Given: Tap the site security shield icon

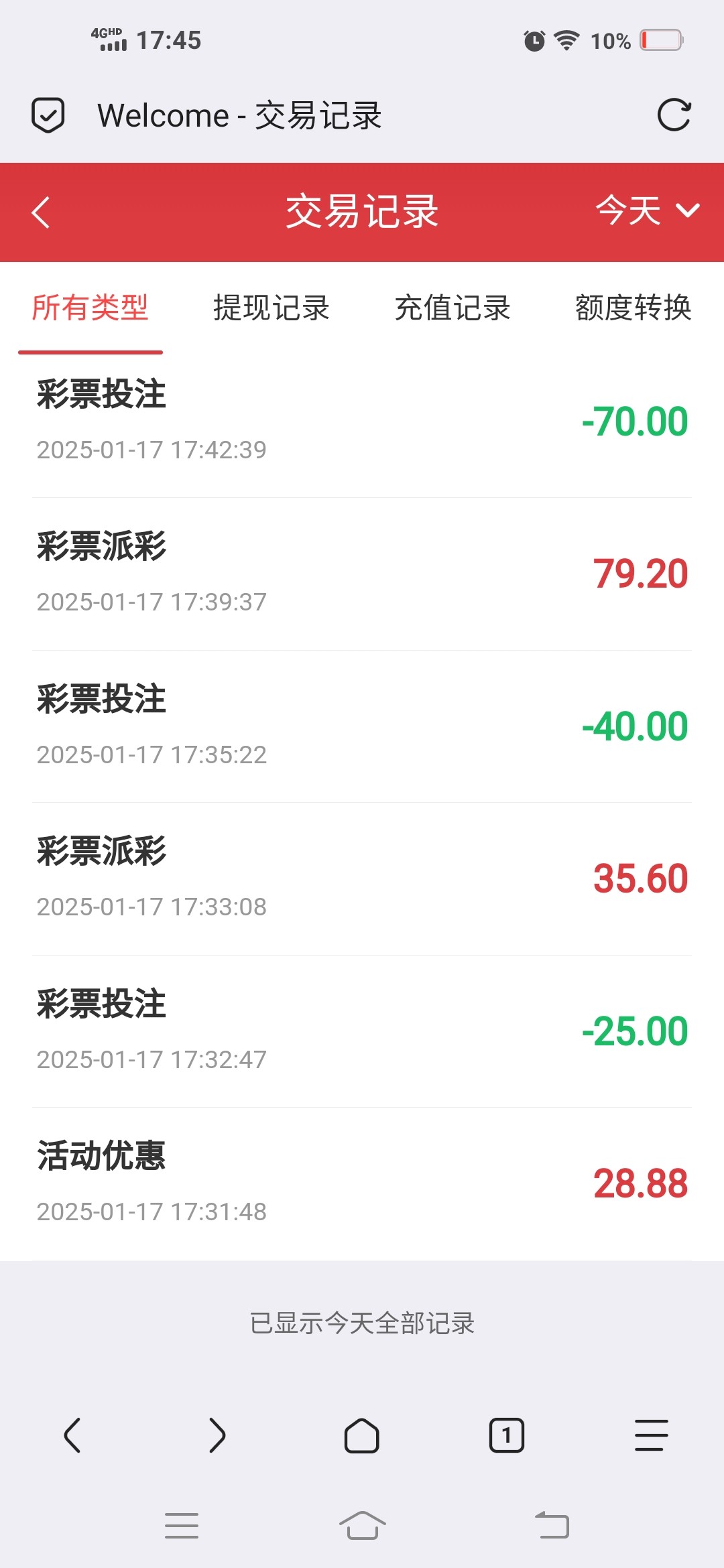Looking at the screenshot, I should [x=48, y=115].
